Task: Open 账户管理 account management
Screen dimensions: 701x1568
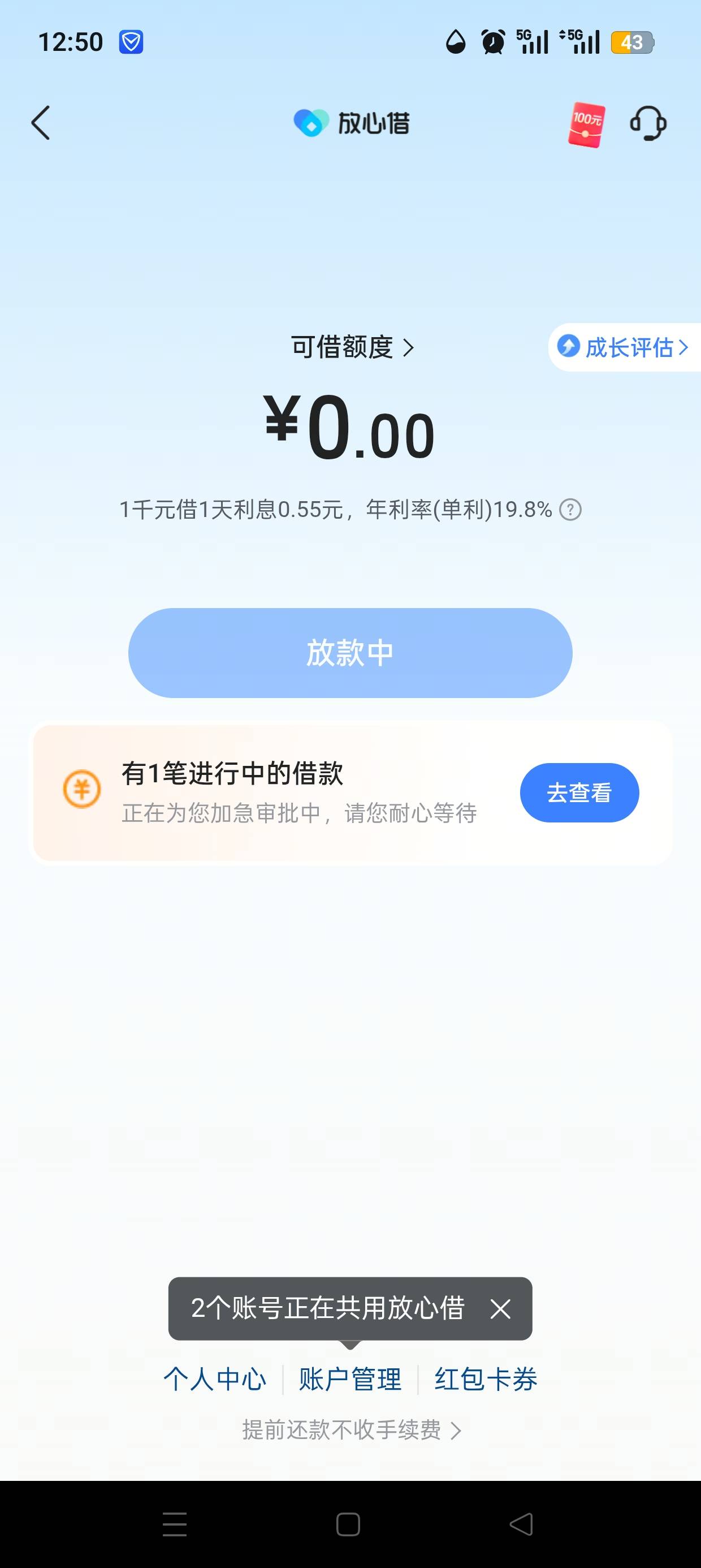Action: coord(350,1379)
